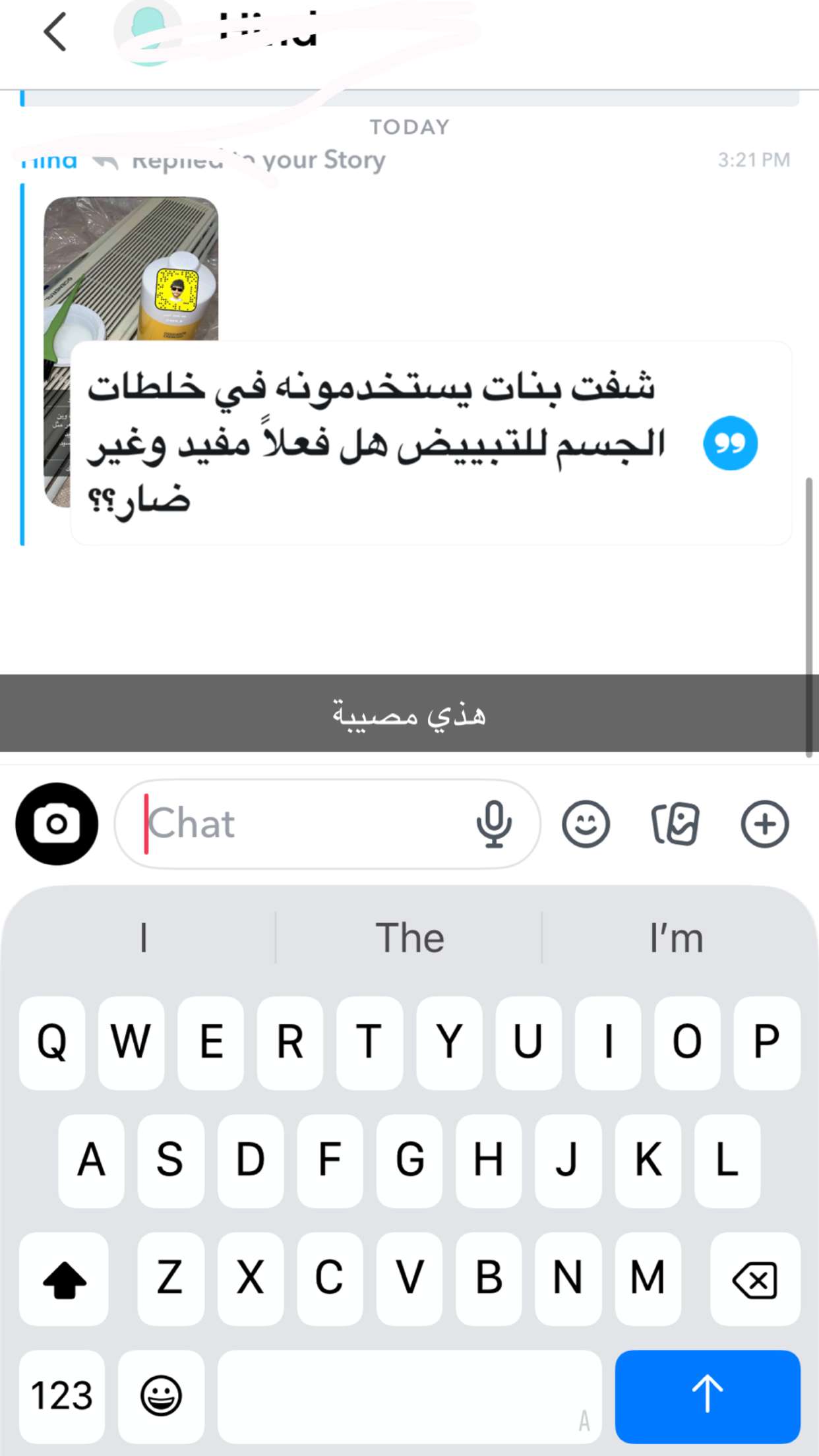Open the photo gallery cards icon

(675, 824)
